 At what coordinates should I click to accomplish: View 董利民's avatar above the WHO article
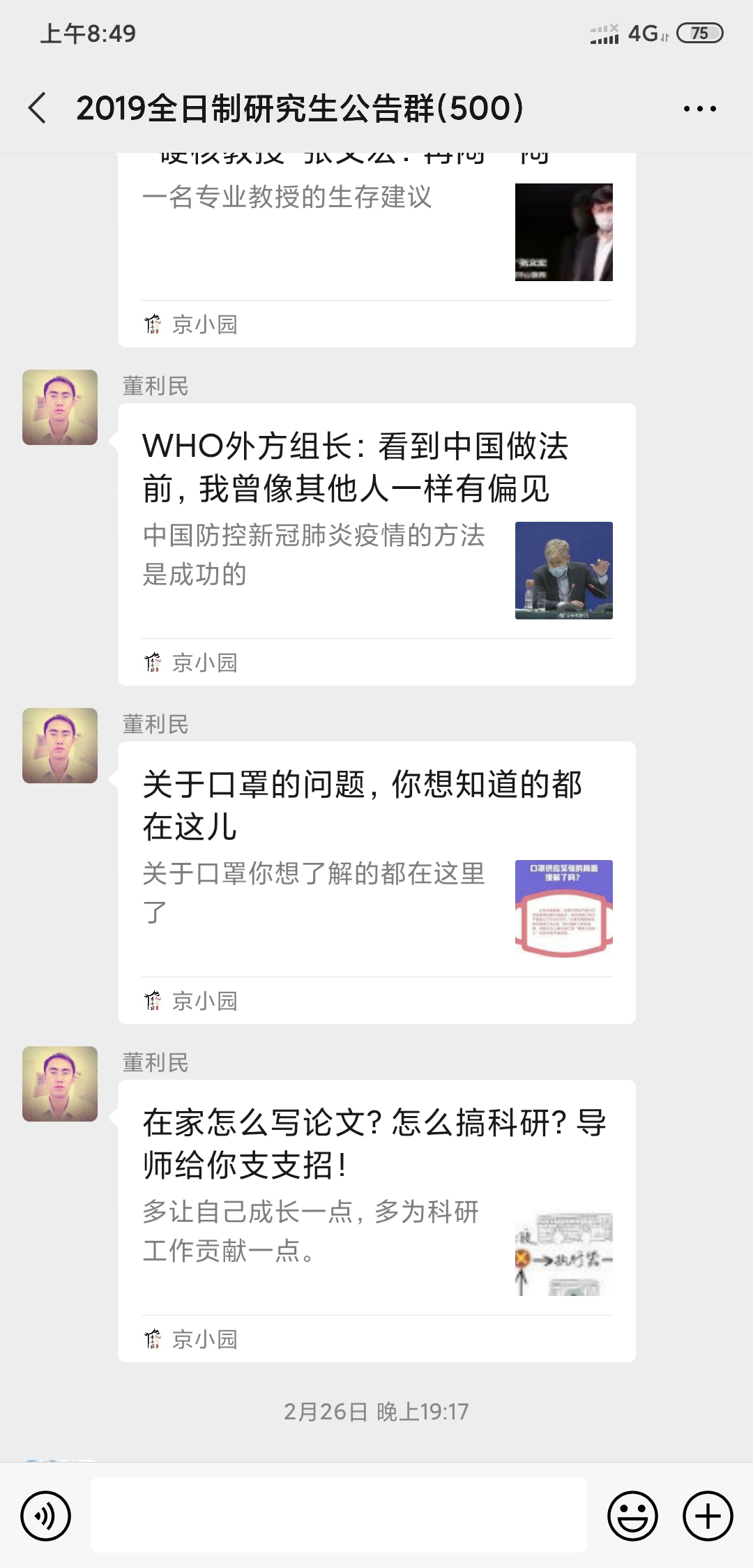pyautogui.click(x=60, y=407)
